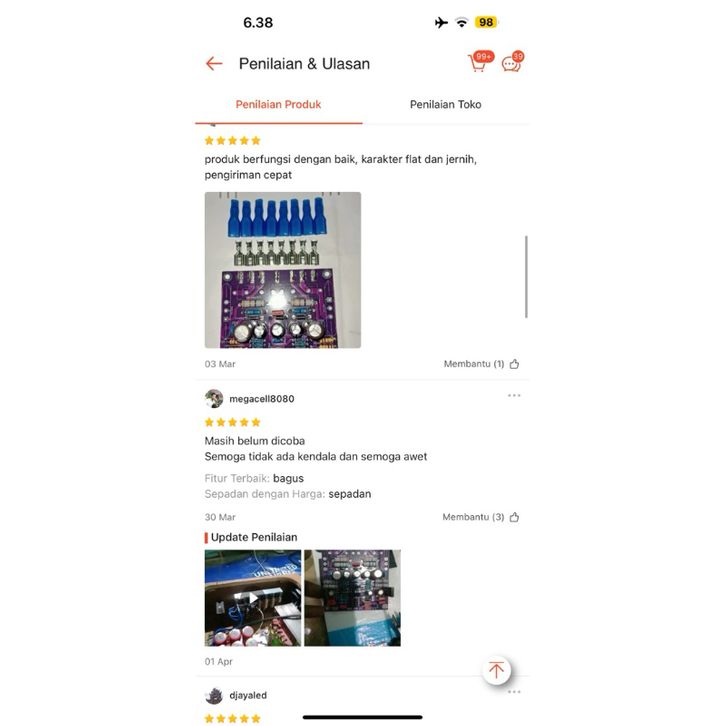Go back using the arrow
The width and height of the screenshot is (726, 726).
214,64
